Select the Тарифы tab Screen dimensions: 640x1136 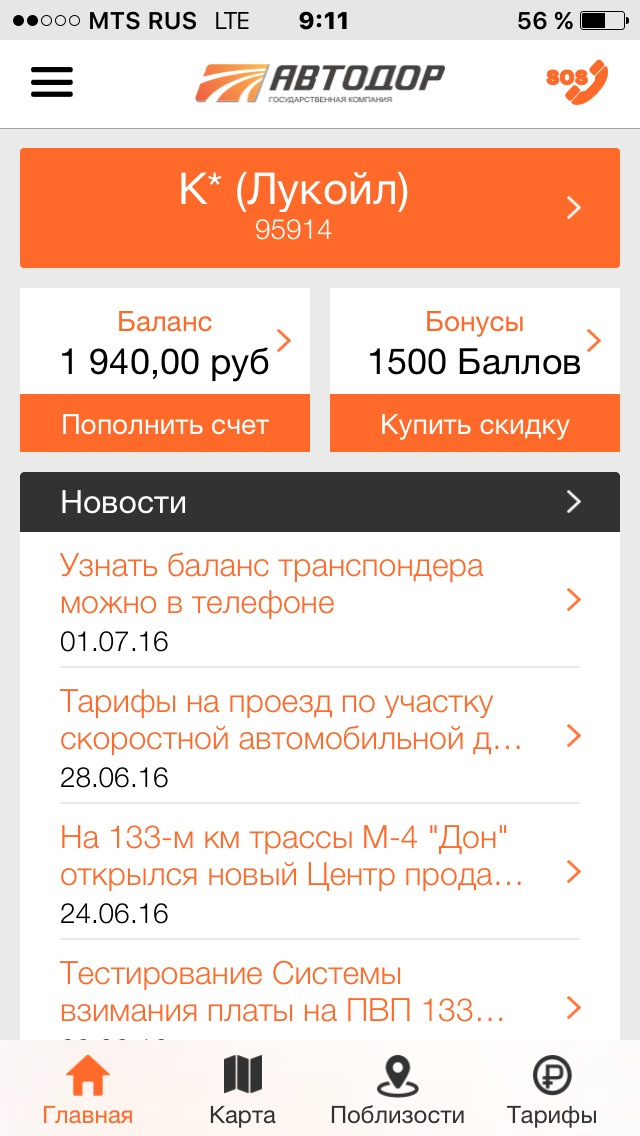point(551,1090)
